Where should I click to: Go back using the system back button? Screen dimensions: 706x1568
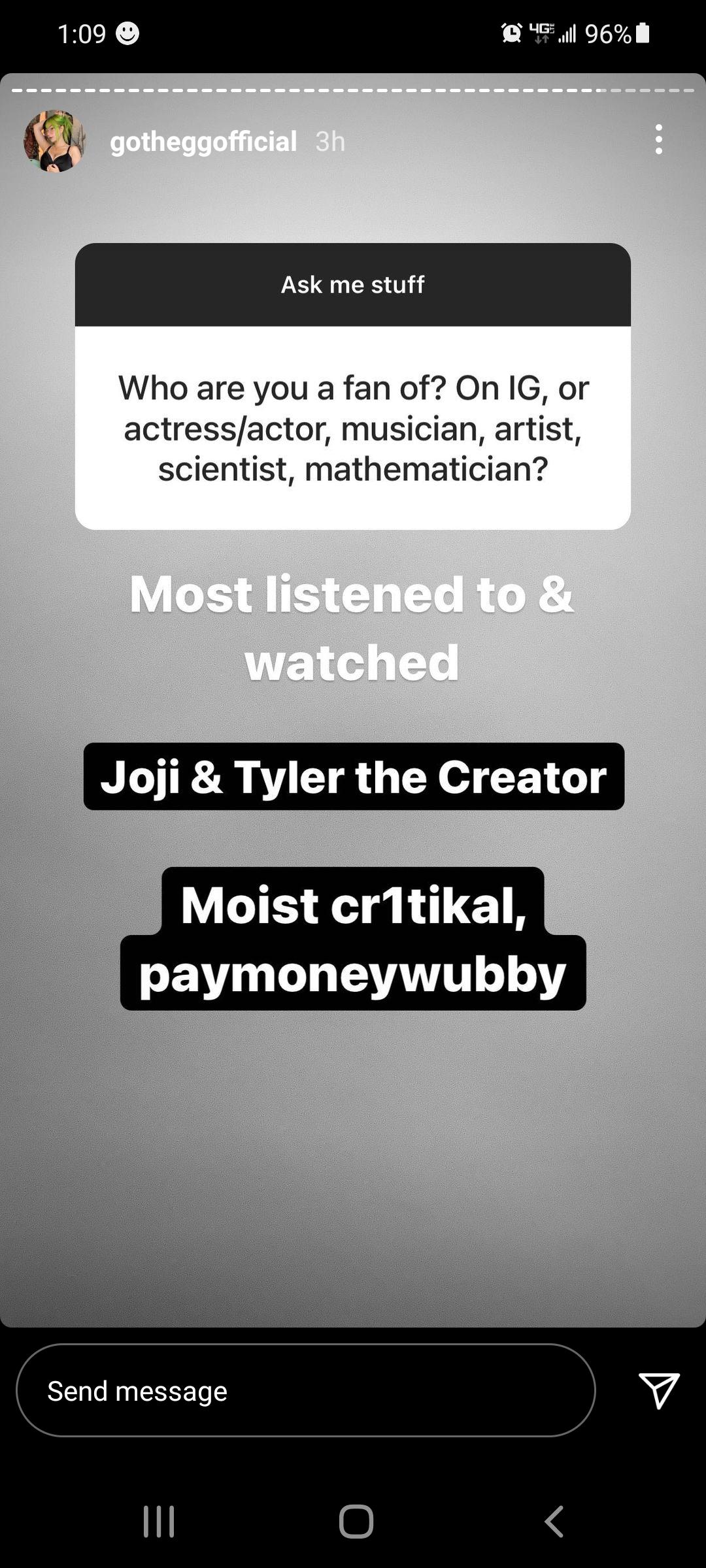pyautogui.click(x=554, y=1521)
